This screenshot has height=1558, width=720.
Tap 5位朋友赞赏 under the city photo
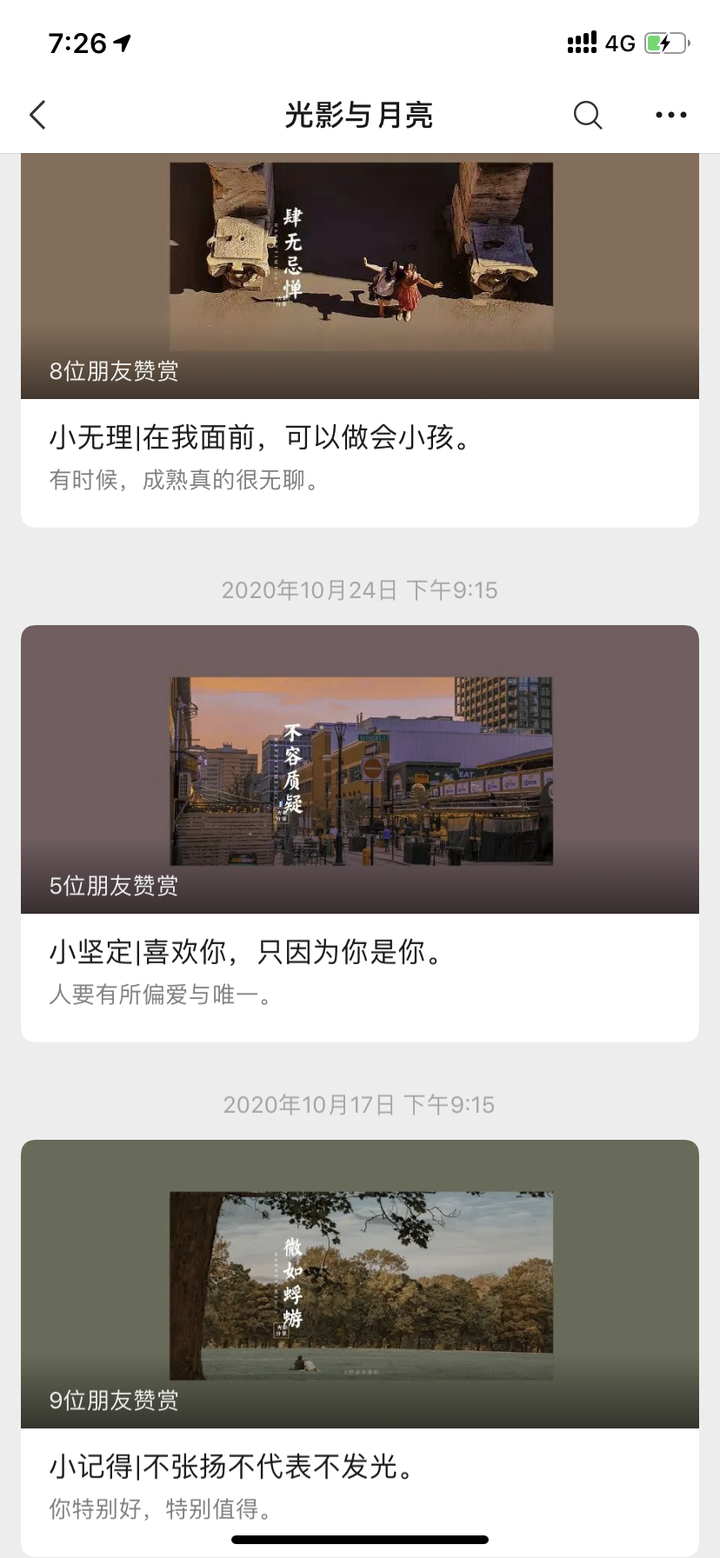[115, 885]
